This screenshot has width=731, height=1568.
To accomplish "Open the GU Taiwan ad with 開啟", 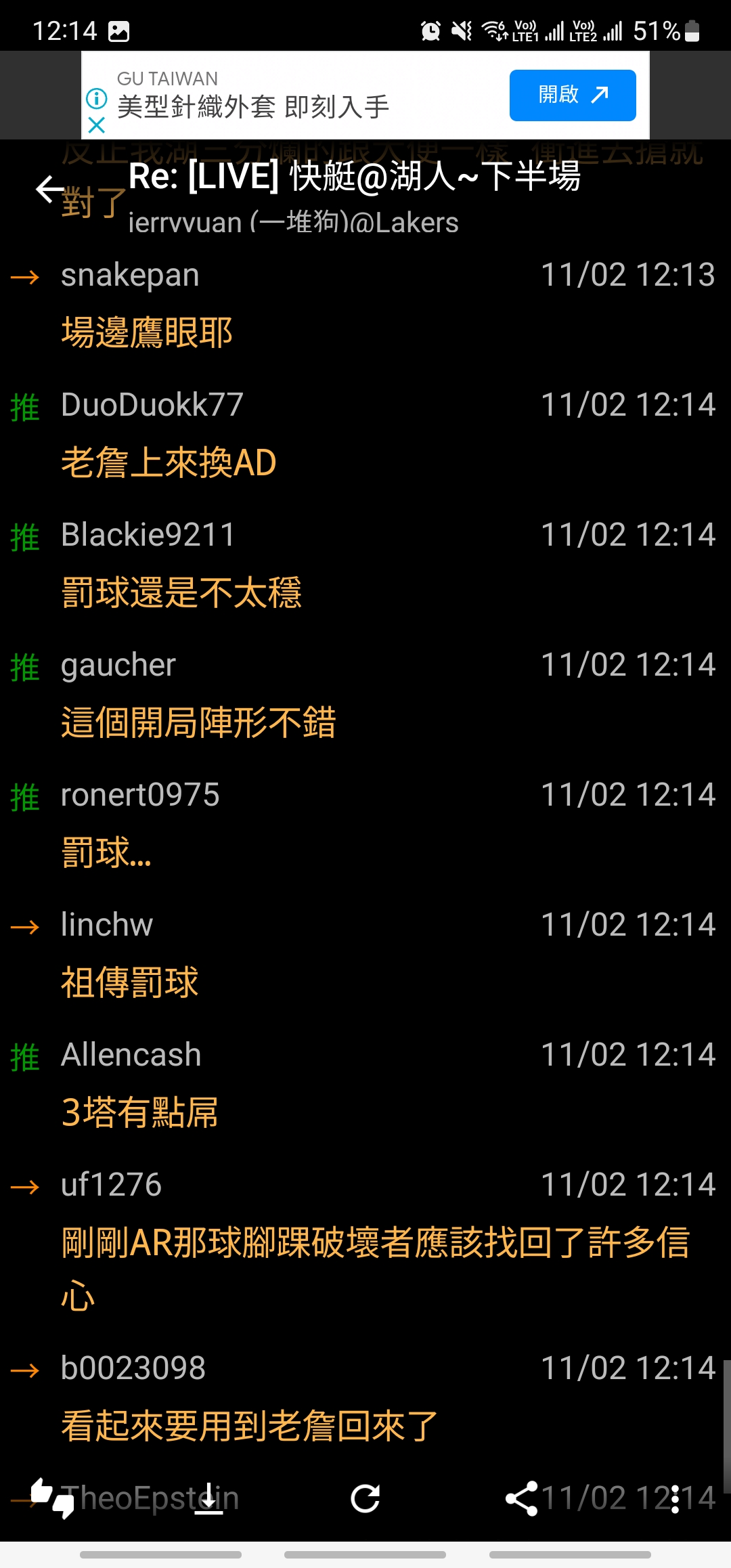I will coord(572,95).
